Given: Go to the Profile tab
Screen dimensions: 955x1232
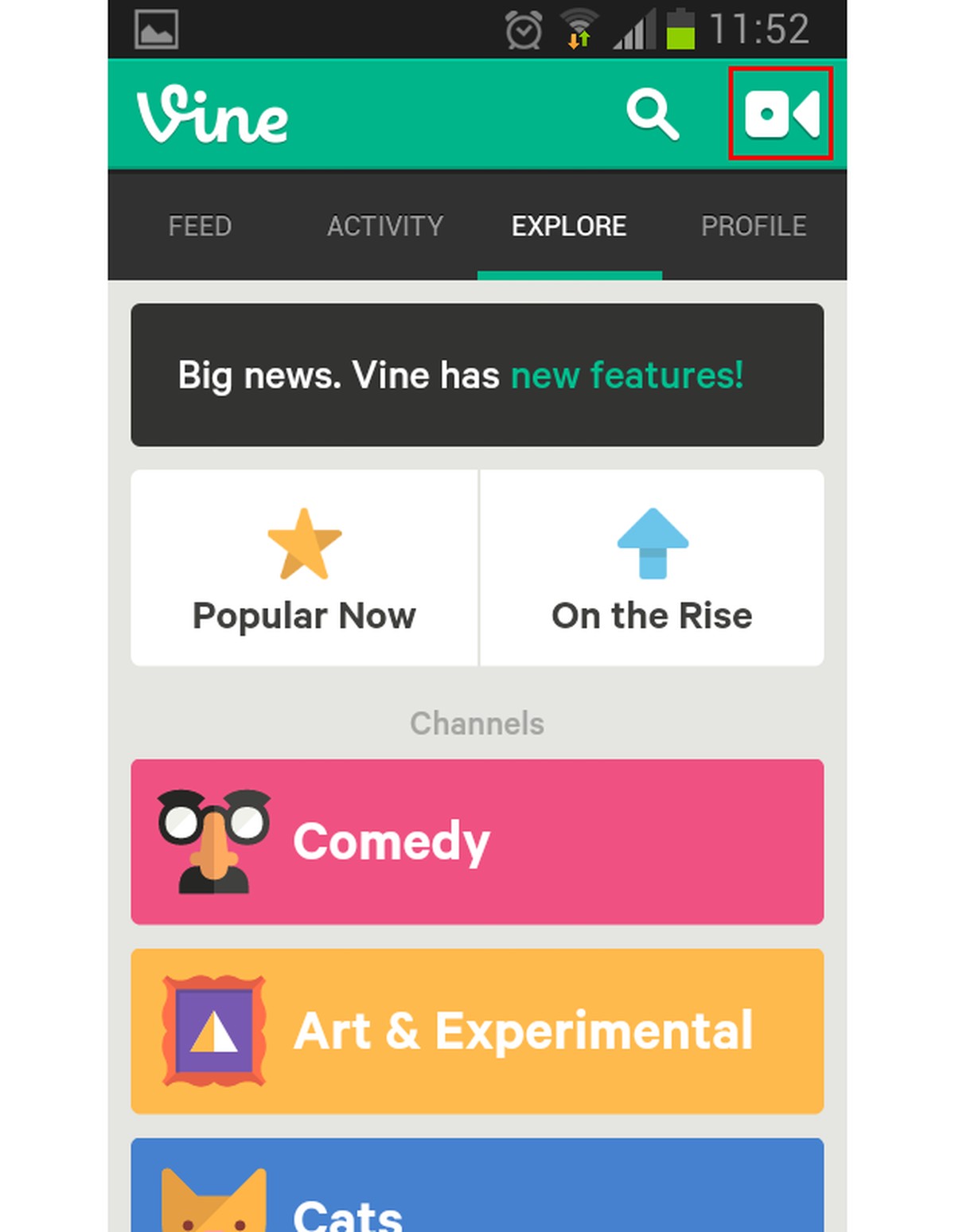Looking at the screenshot, I should pyautogui.click(x=754, y=226).
